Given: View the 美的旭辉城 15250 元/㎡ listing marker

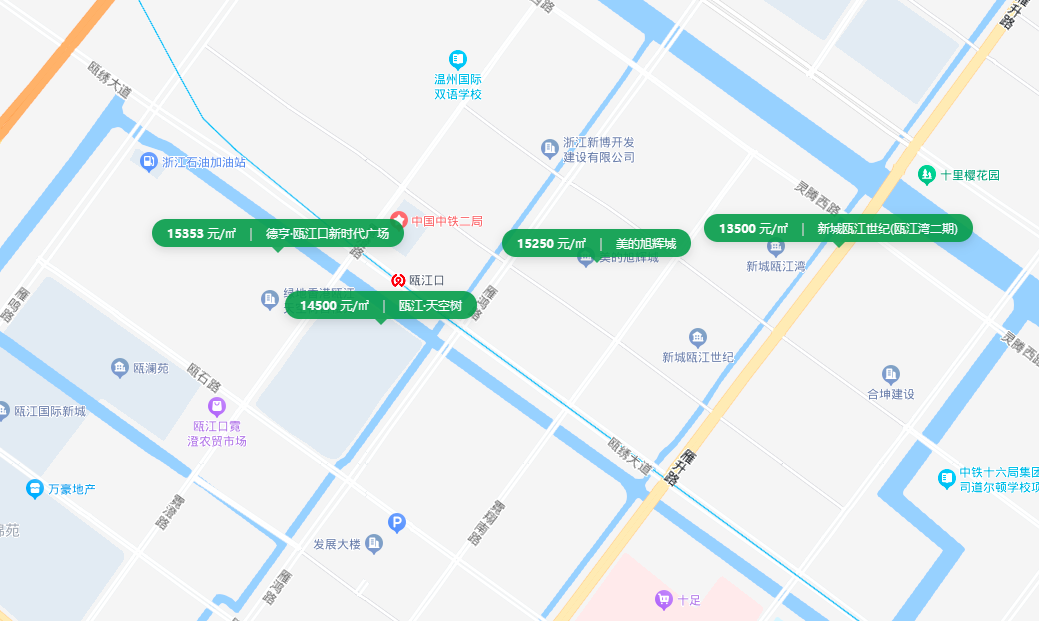Looking at the screenshot, I should (596, 243).
